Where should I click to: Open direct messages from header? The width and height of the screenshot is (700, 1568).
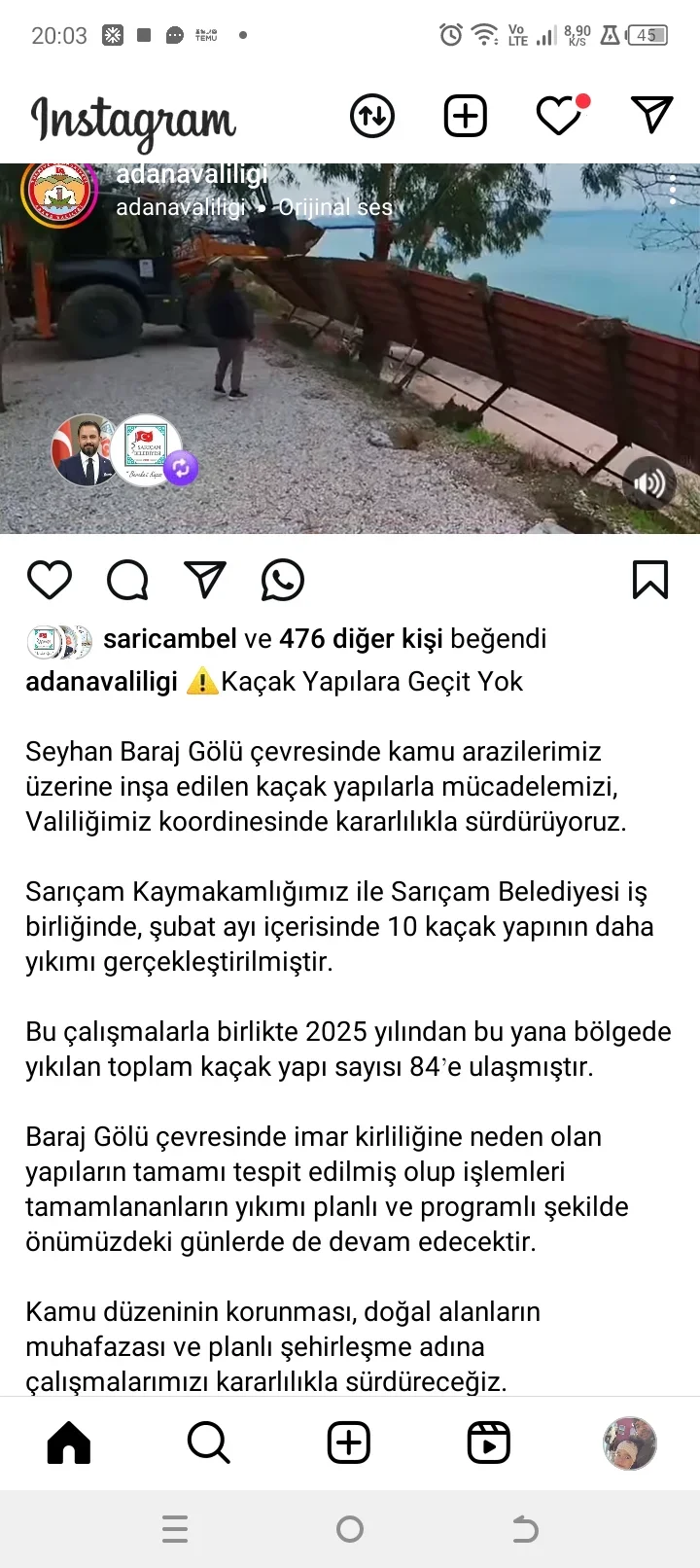(651, 116)
